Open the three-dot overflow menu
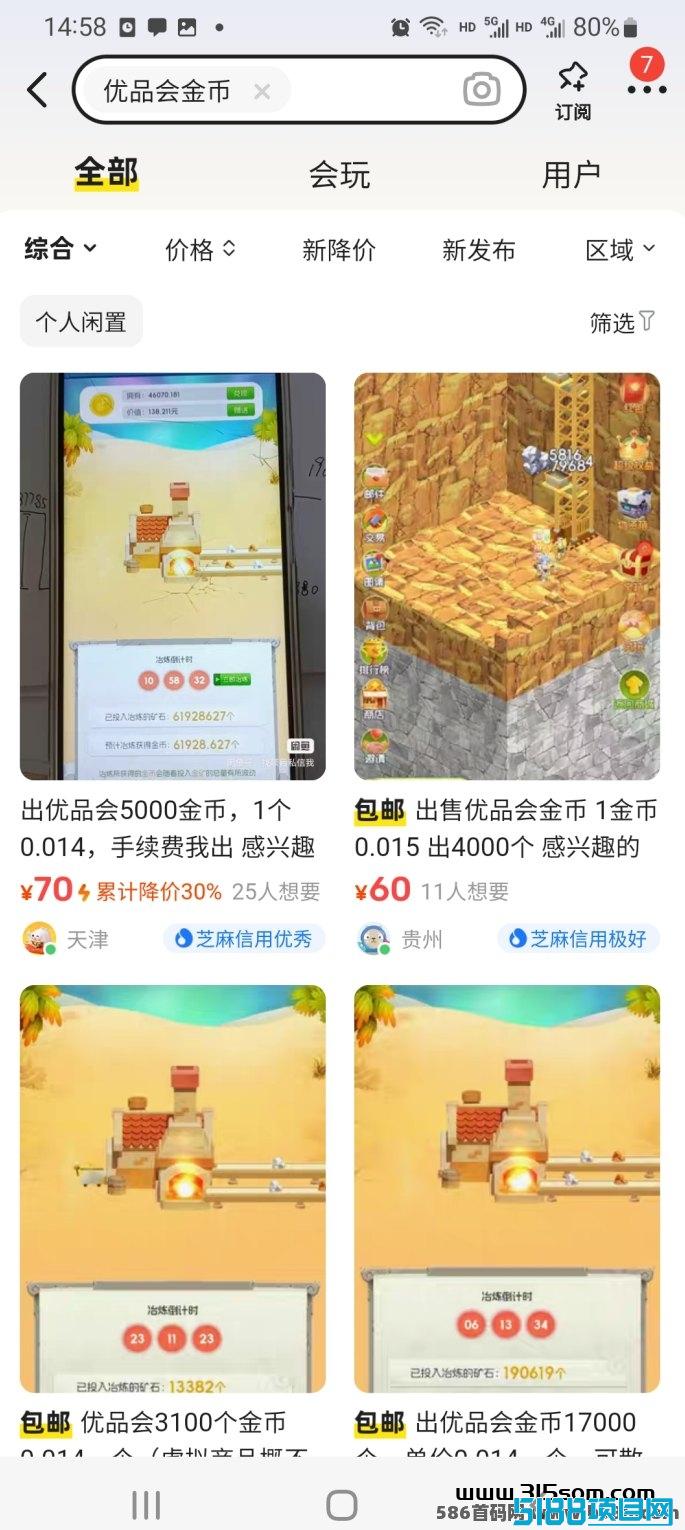Screen dimensions: 685x1530 pos(647,90)
